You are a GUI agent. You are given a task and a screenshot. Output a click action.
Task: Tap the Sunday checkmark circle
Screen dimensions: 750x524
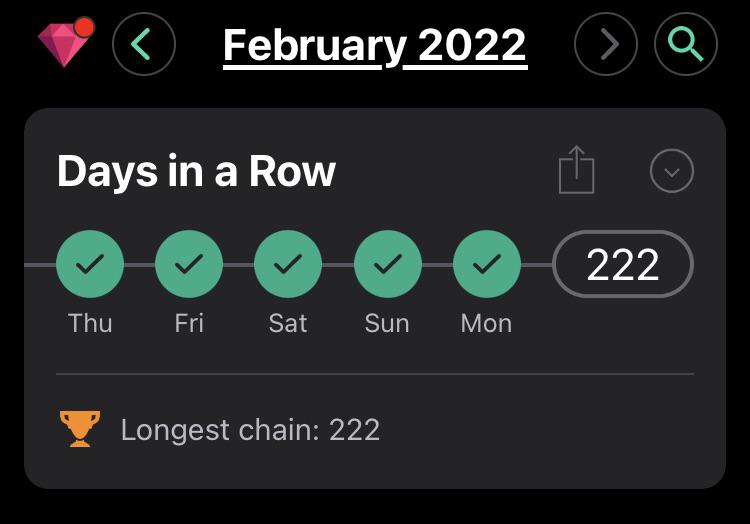387,265
